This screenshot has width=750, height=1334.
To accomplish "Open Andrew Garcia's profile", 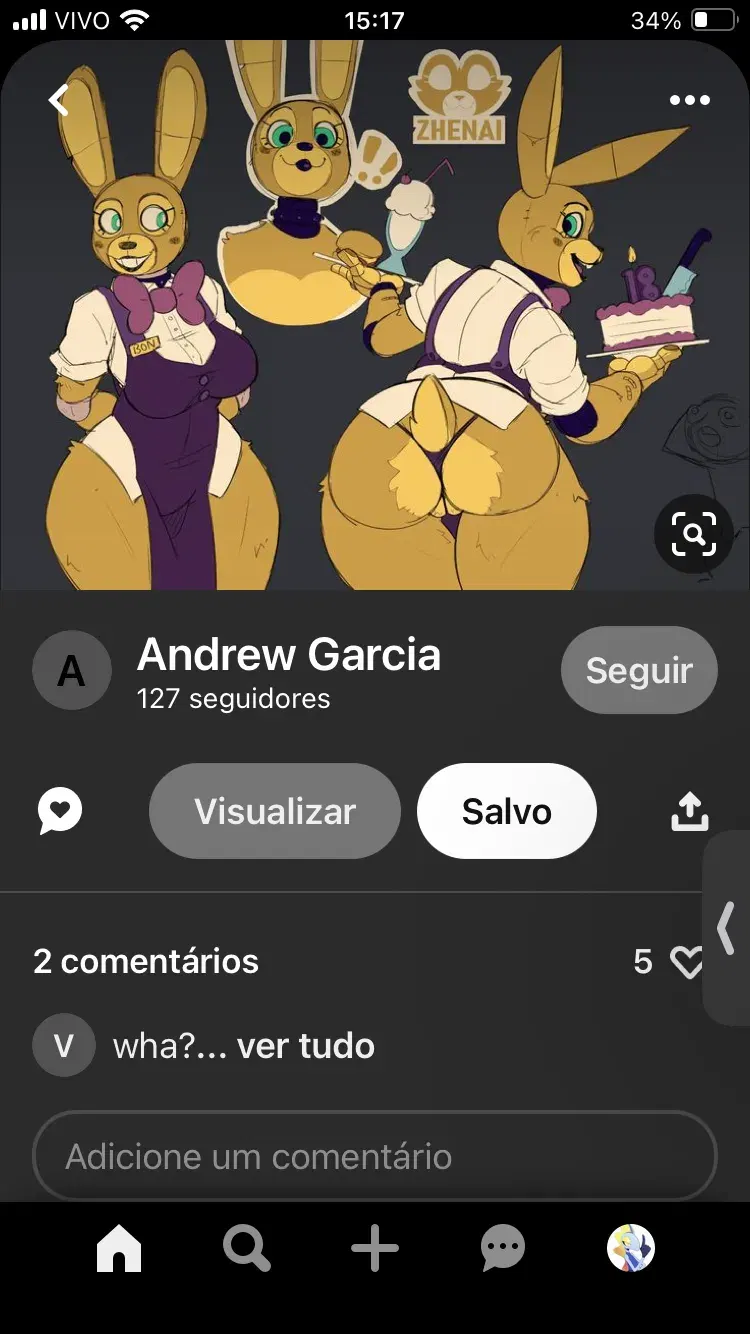I will click(x=288, y=654).
